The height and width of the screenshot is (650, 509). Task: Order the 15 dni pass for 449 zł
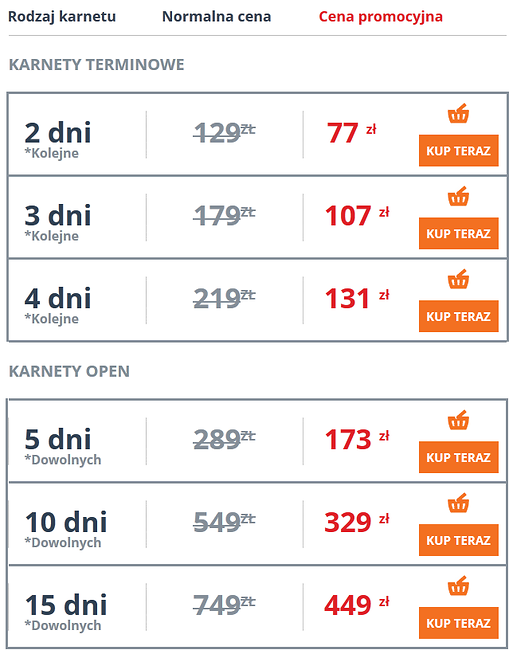(x=458, y=623)
